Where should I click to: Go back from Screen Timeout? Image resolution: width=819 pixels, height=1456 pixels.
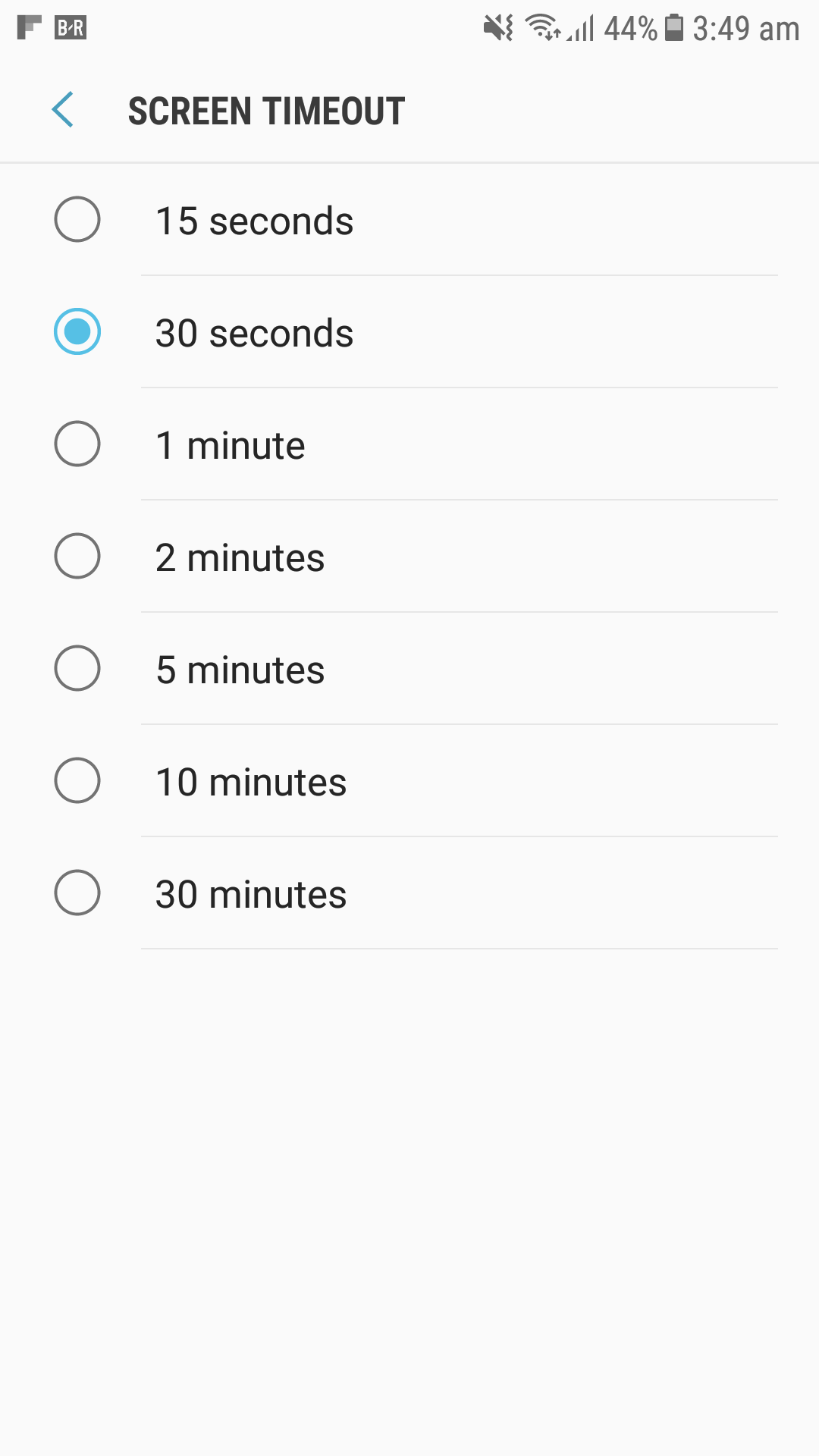click(x=63, y=110)
